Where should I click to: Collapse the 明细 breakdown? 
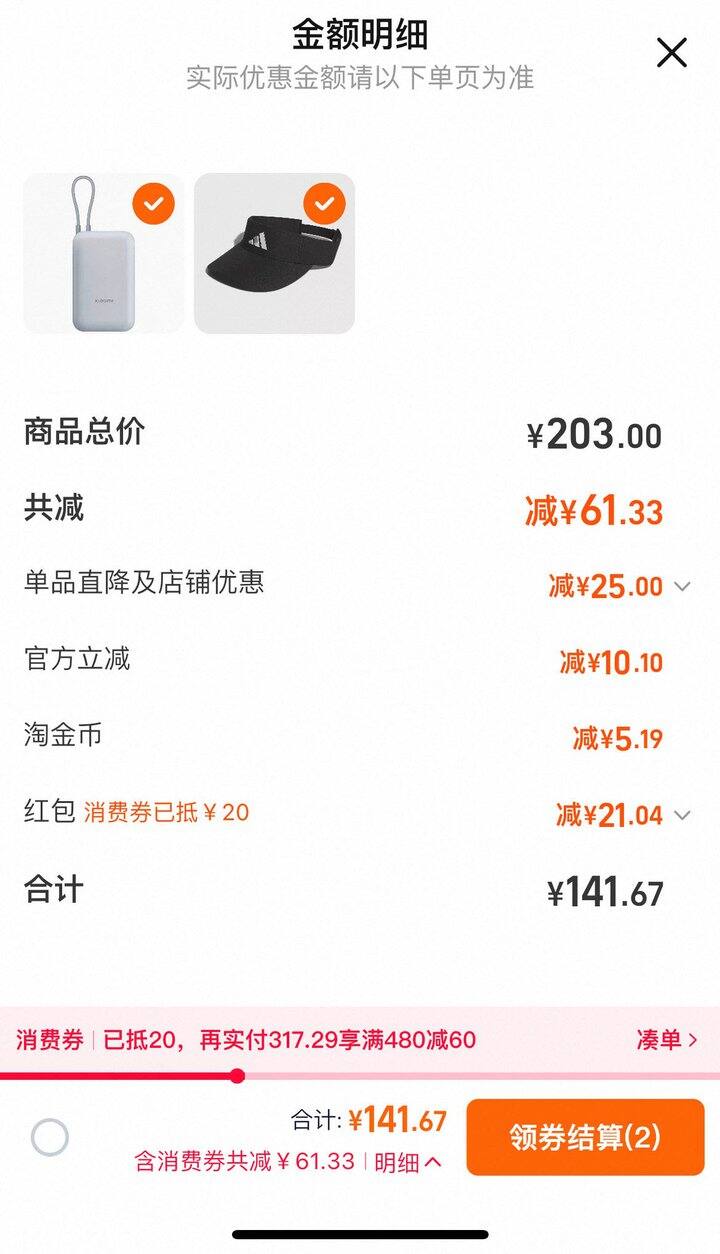click(408, 1162)
